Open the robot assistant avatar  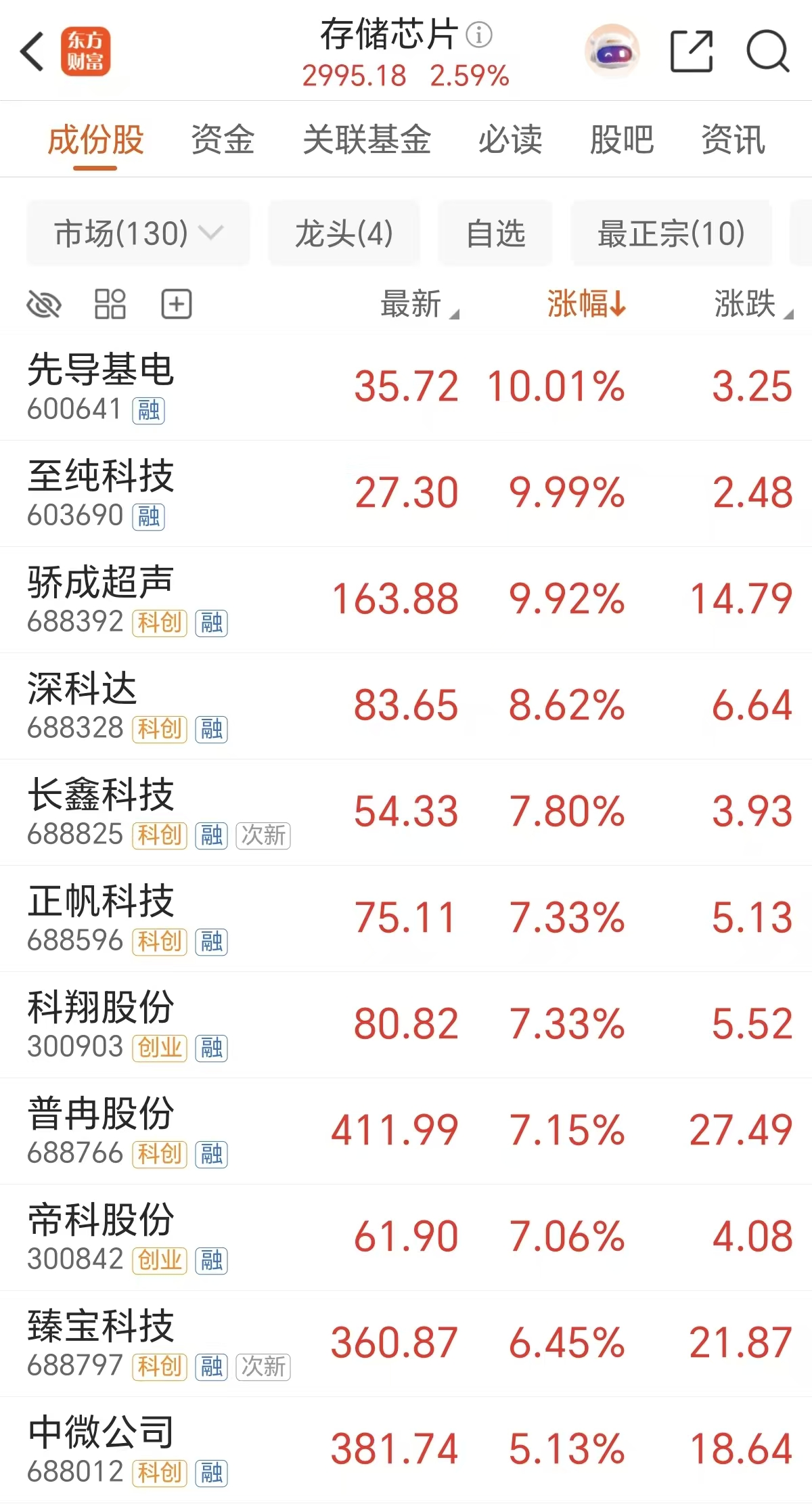coord(612,51)
